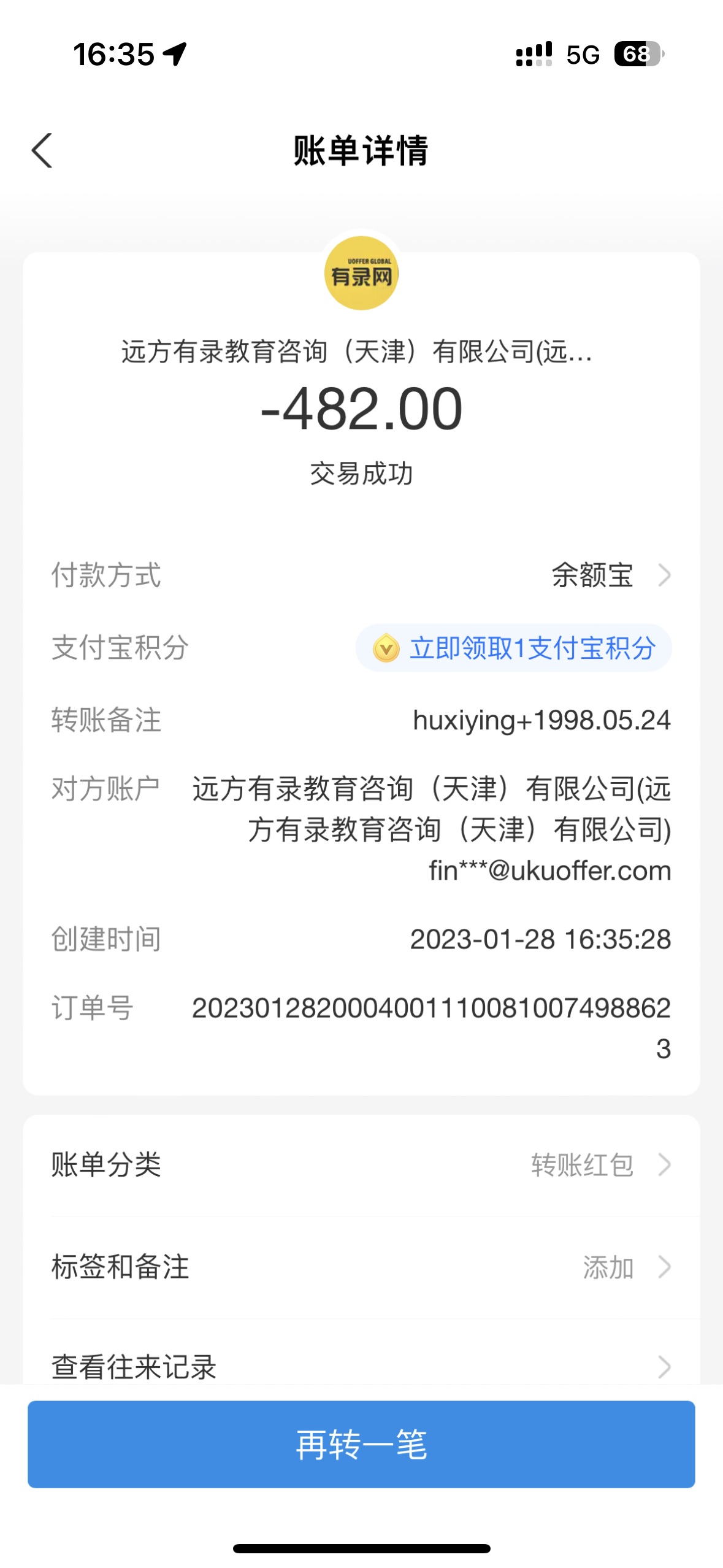Tap the 再转一笔 button
This screenshot has width=723, height=1568.
[x=361, y=1444]
